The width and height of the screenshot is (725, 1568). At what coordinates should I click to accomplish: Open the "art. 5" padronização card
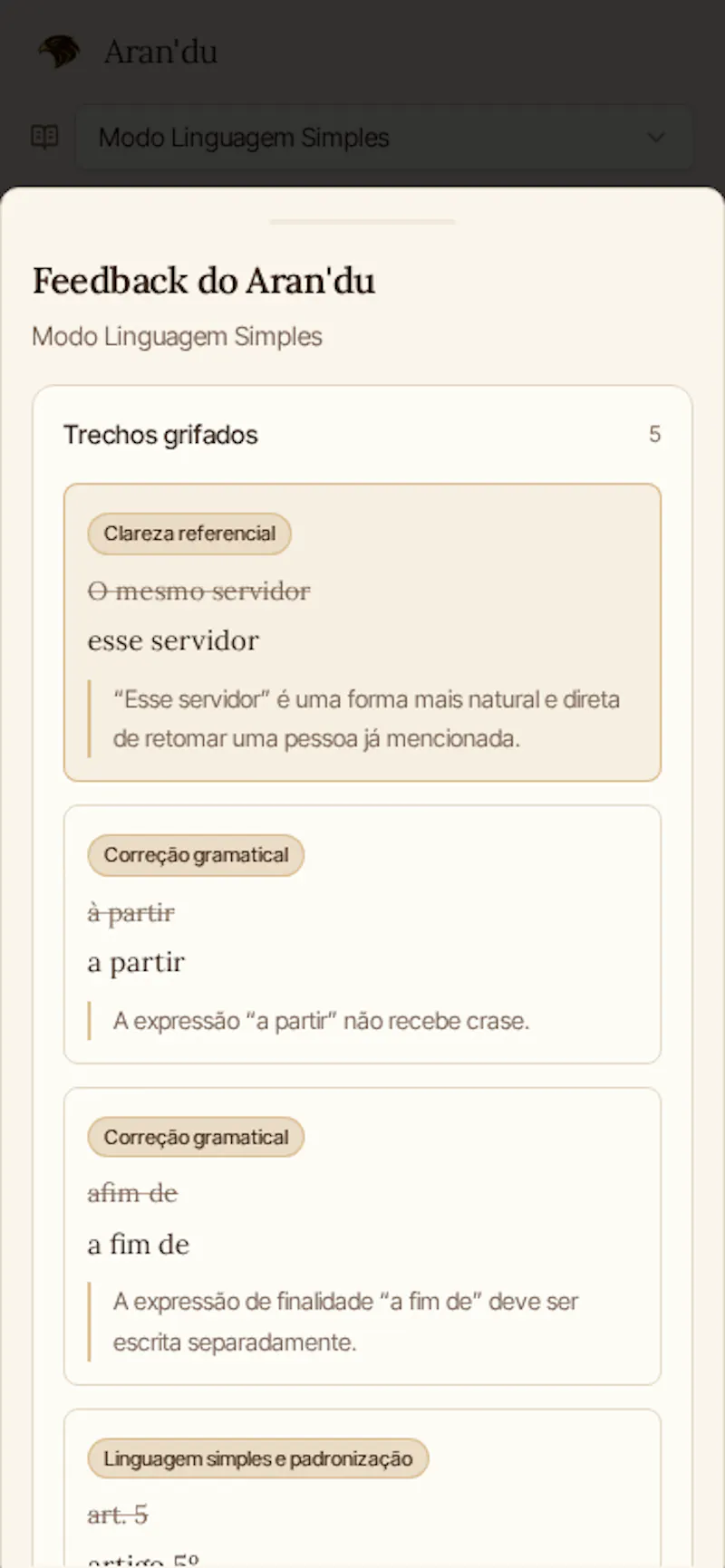[x=362, y=1487]
